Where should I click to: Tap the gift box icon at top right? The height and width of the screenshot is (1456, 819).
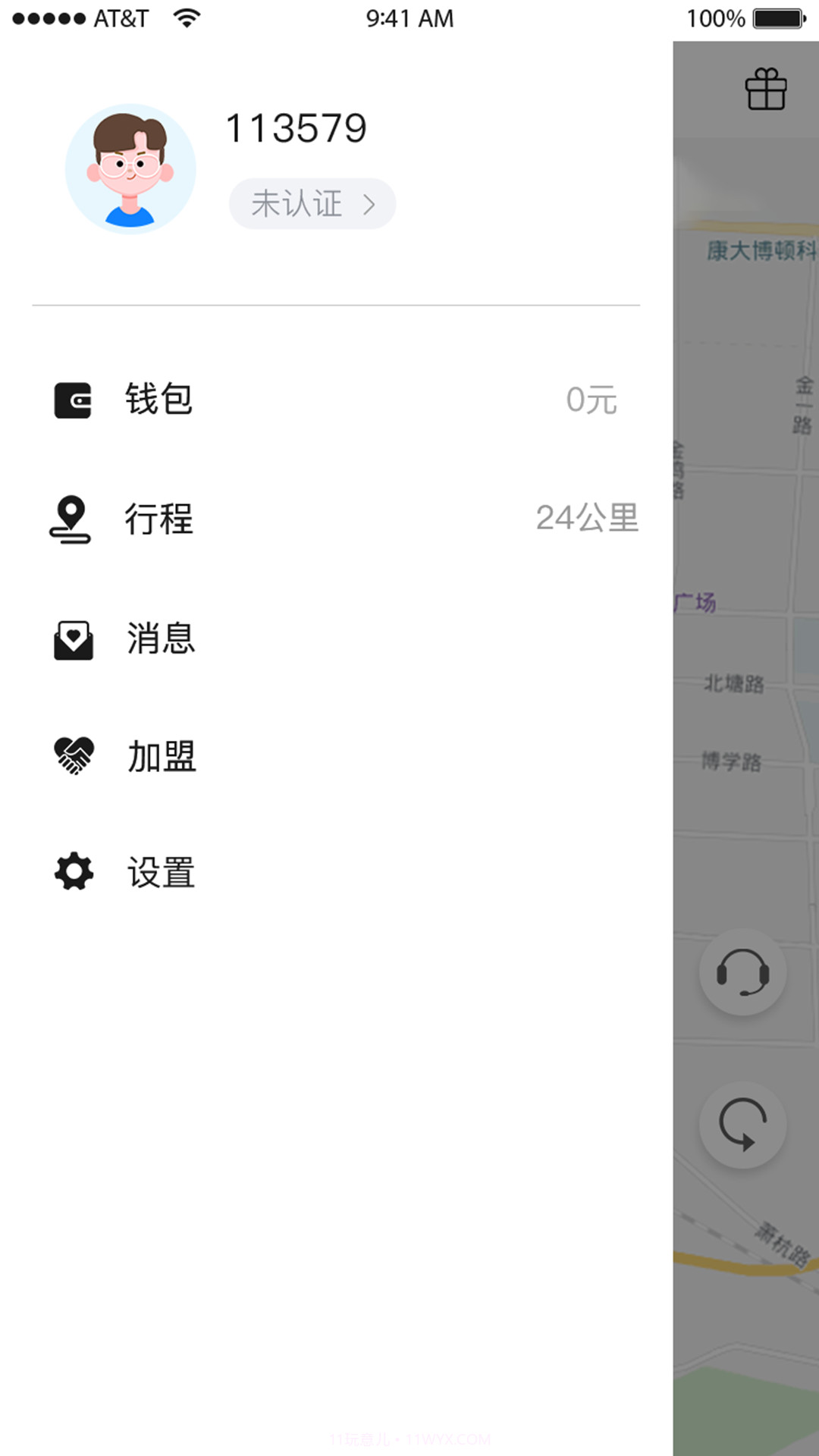(766, 89)
